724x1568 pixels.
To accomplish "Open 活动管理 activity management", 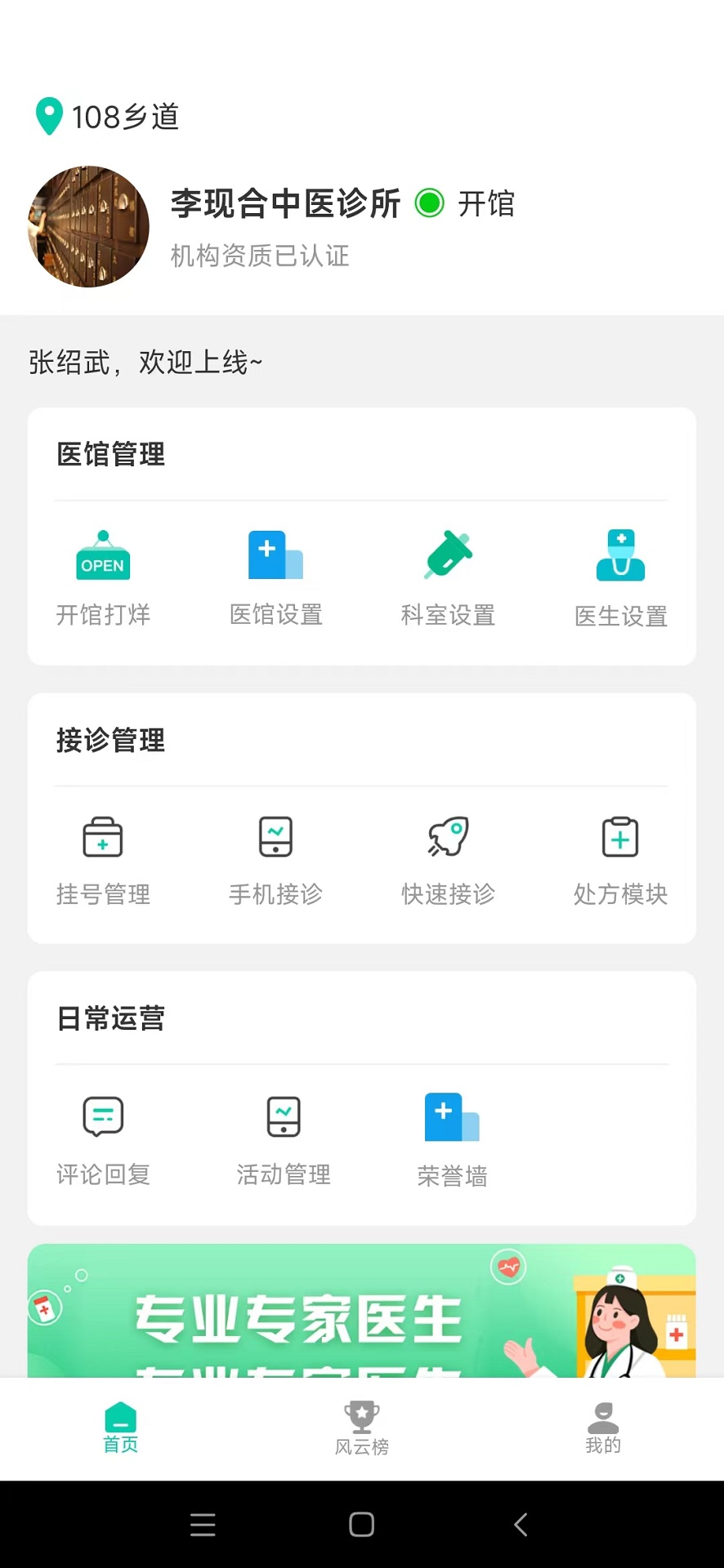I will [283, 1138].
